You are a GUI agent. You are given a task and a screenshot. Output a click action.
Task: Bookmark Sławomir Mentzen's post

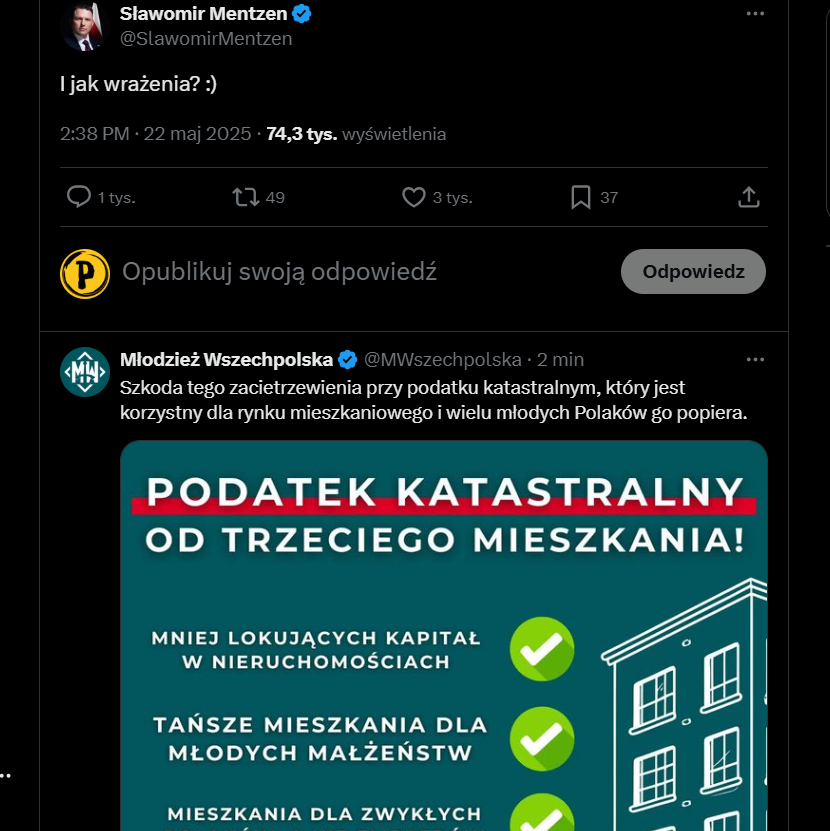click(x=581, y=197)
